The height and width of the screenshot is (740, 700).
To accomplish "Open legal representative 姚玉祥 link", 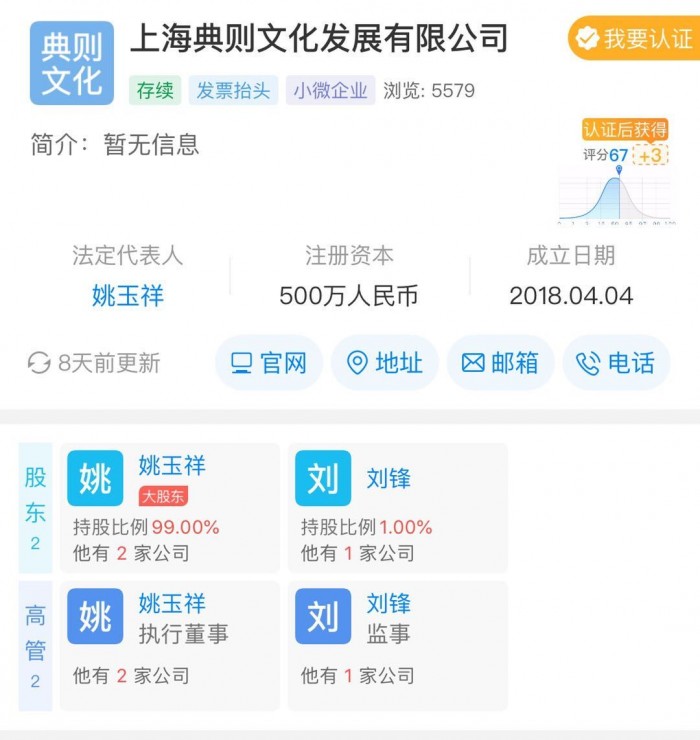I will coord(127,296).
